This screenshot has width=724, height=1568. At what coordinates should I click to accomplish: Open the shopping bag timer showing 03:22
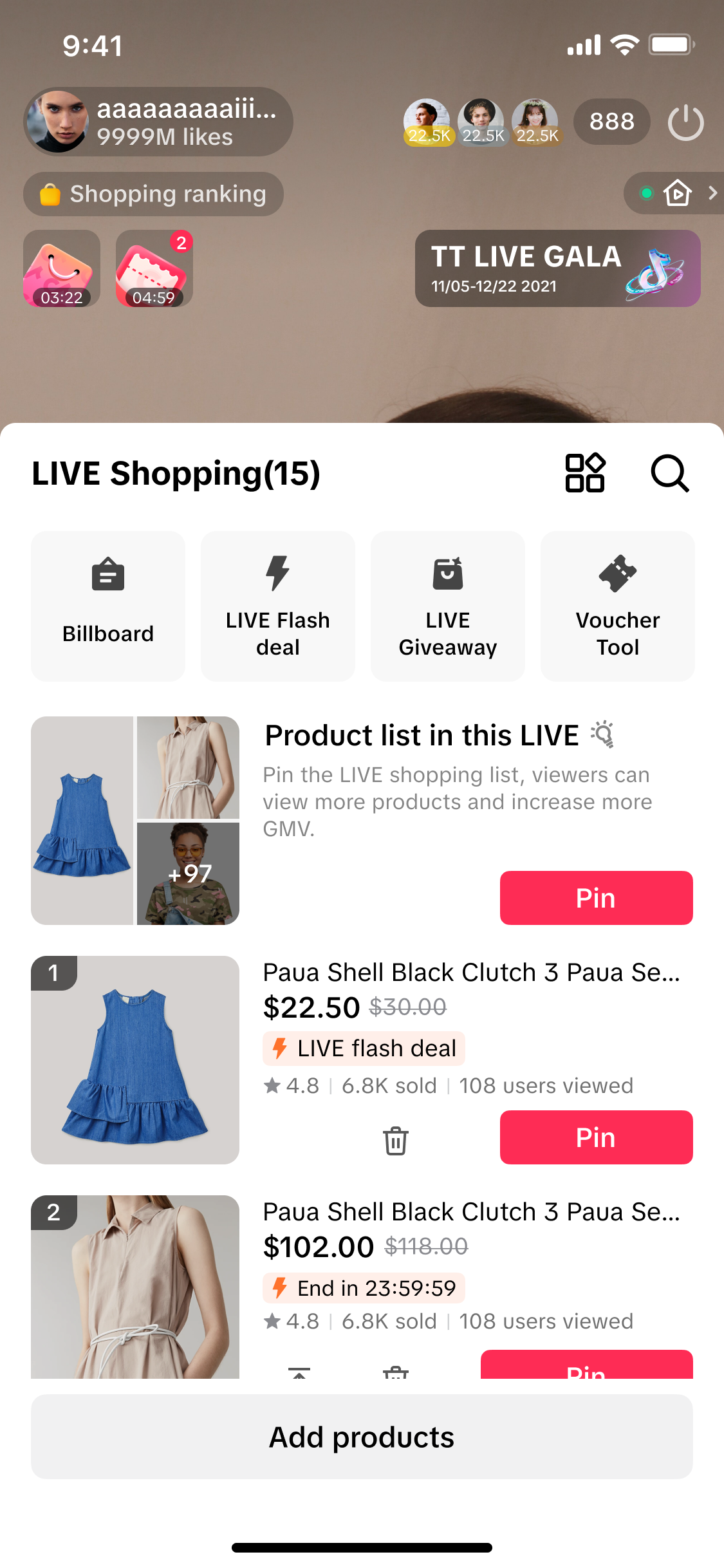62,268
